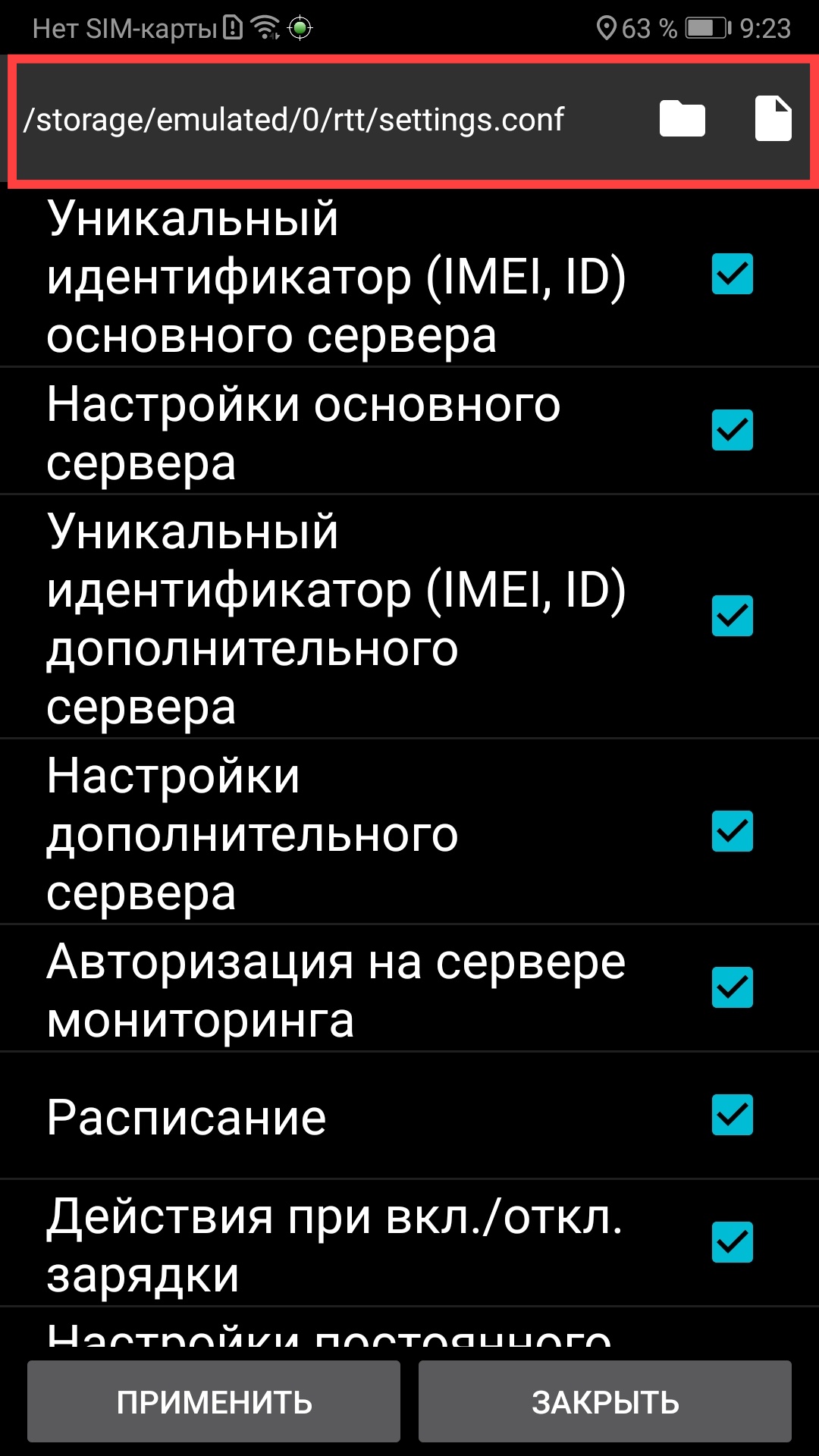This screenshot has height=1456, width=819.
Task: Uncheck the "Расписание" option
Action: (x=732, y=1115)
